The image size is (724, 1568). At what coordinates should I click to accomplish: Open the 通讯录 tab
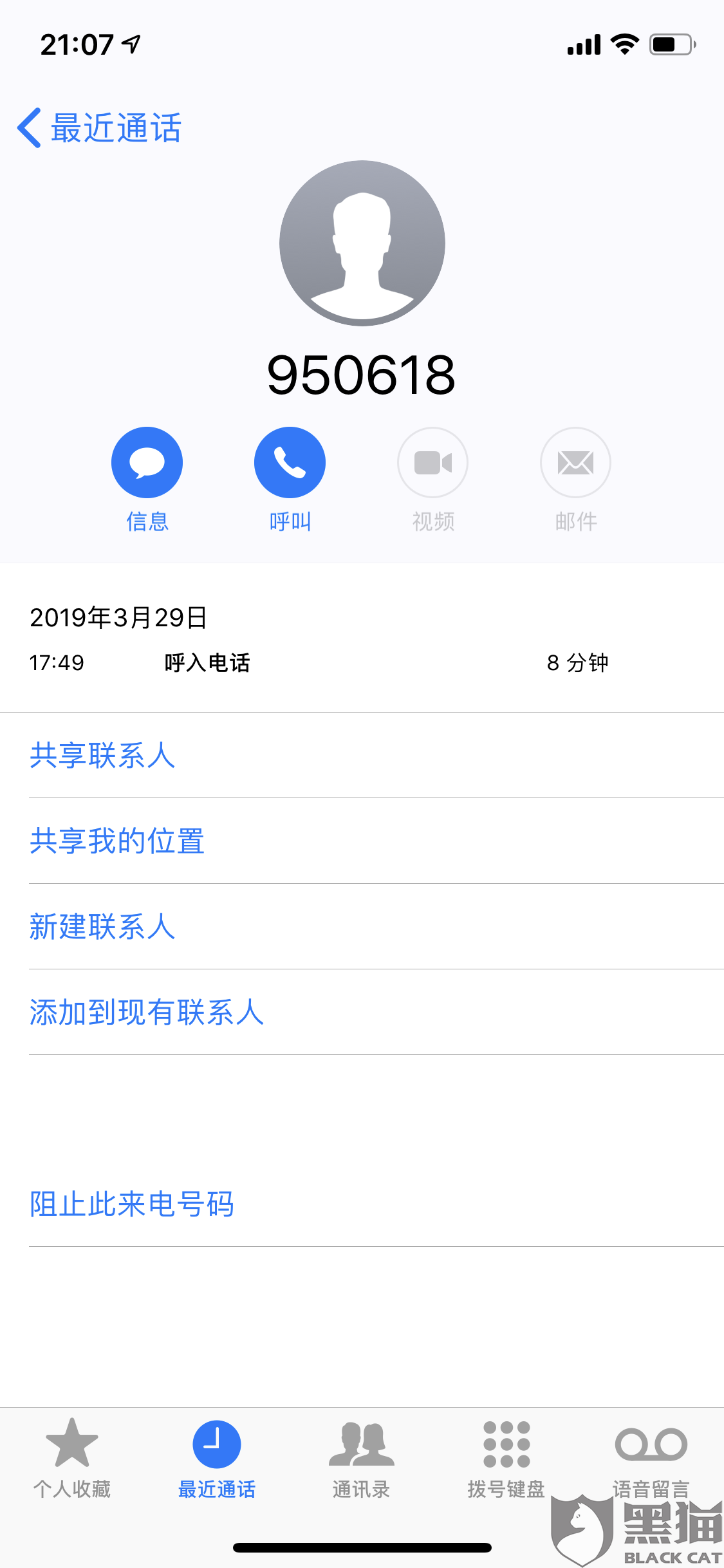pos(362,1459)
